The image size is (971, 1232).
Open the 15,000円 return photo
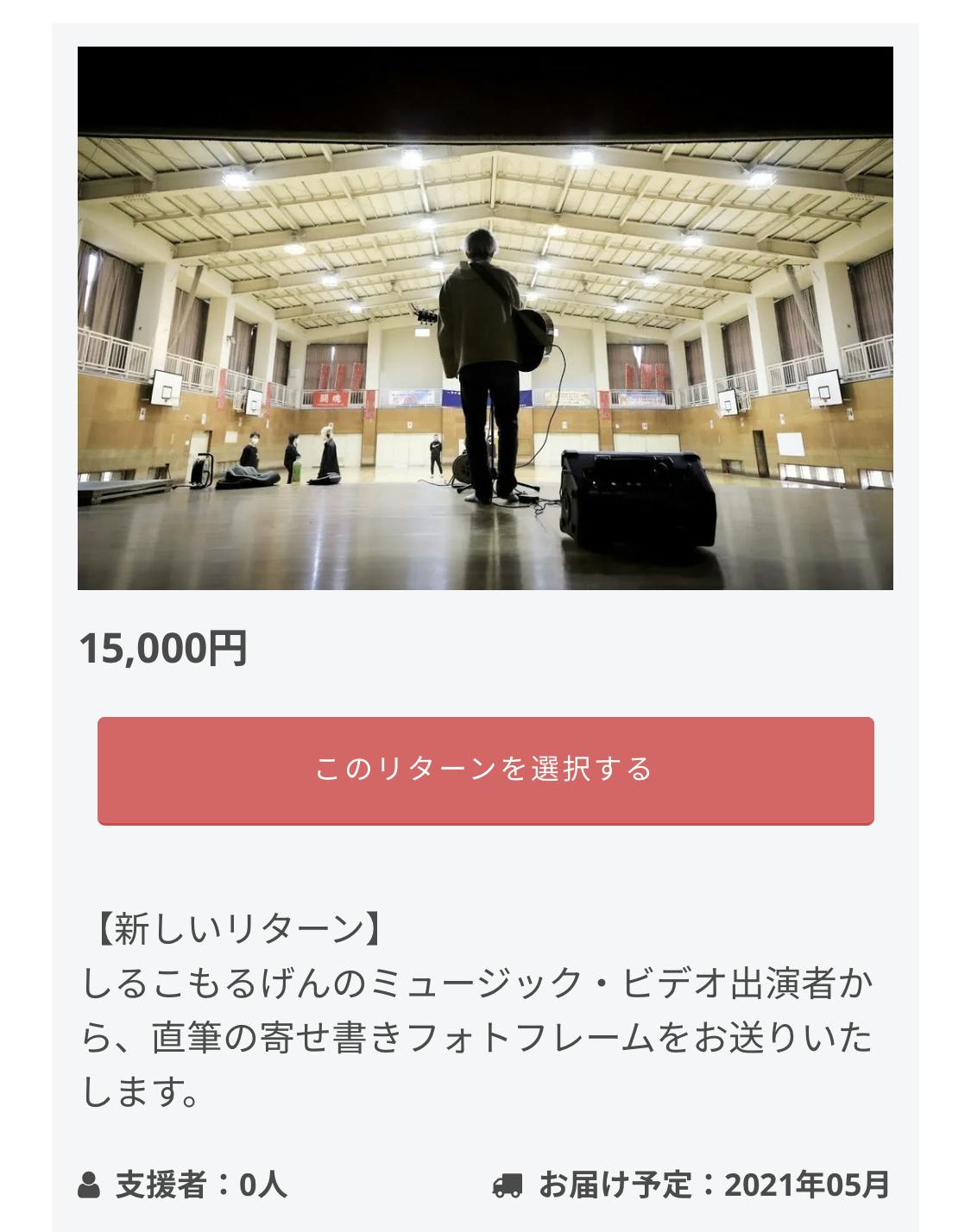click(x=485, y=318)
